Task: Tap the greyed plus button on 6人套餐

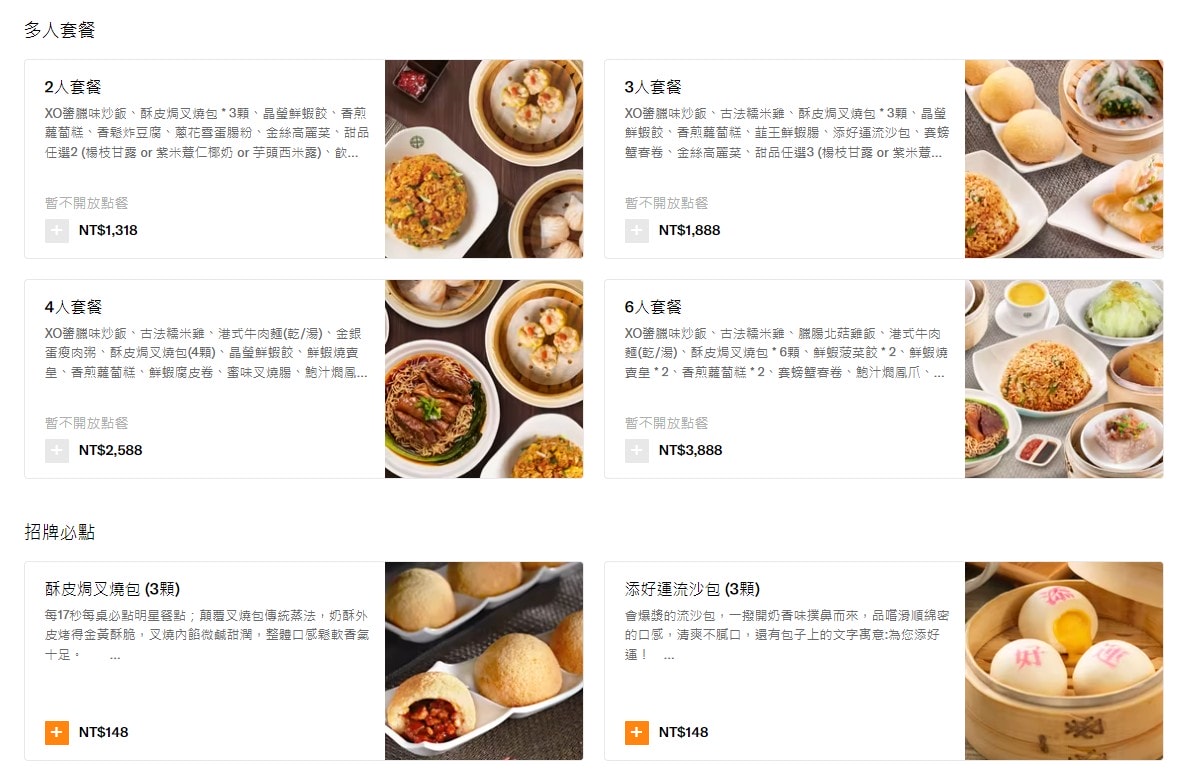Action: pos(637,450)
